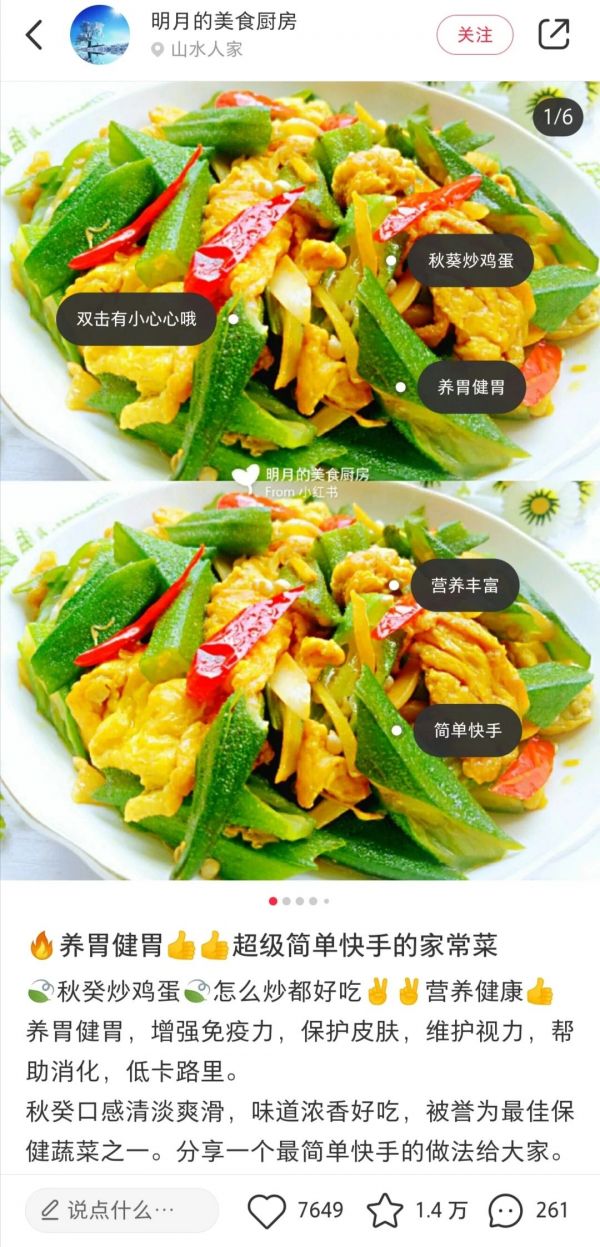Screen dimensions: 600x1247
Task: Go back using the top-left arrow
Action: [34, 35]
